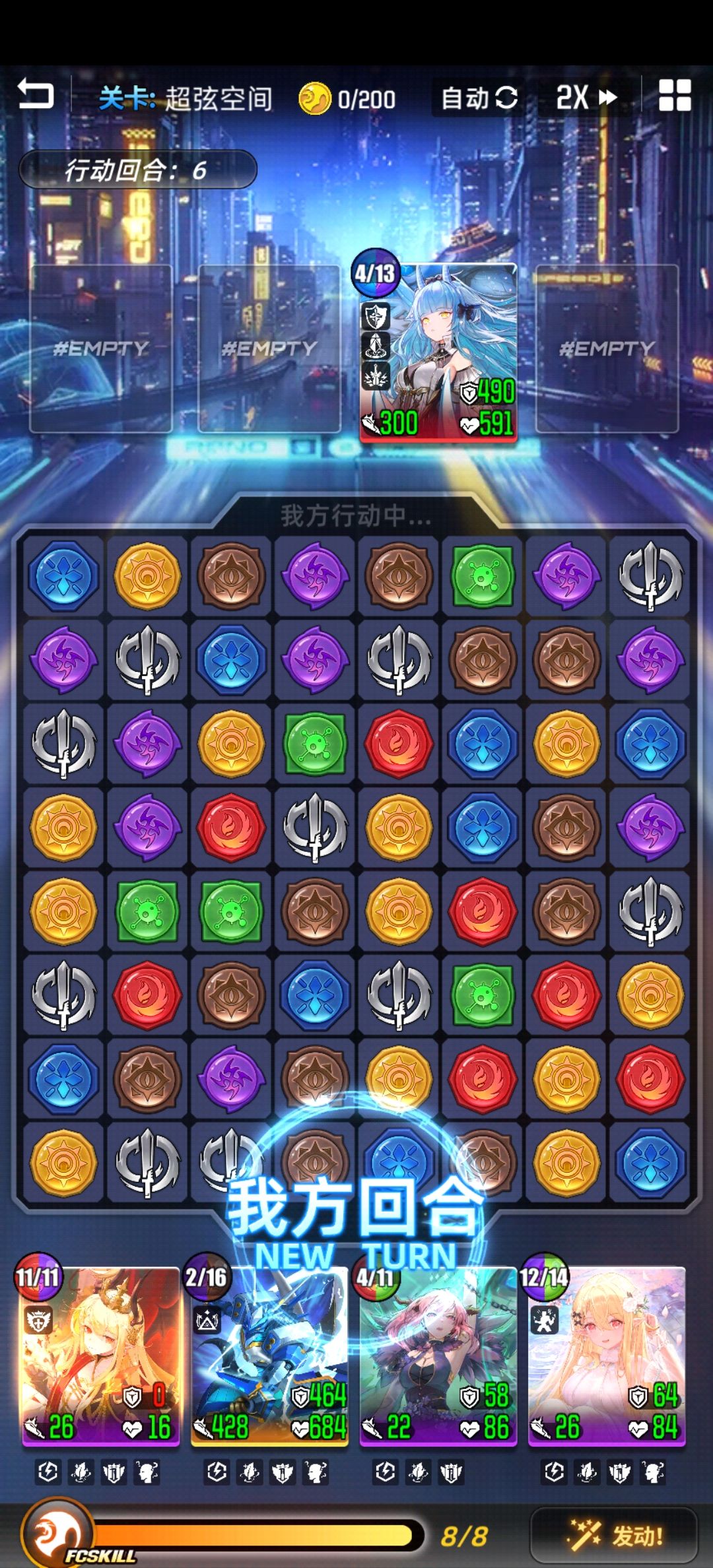Open the four-square grid menu

pyautogui.click(x=675, y=96)
